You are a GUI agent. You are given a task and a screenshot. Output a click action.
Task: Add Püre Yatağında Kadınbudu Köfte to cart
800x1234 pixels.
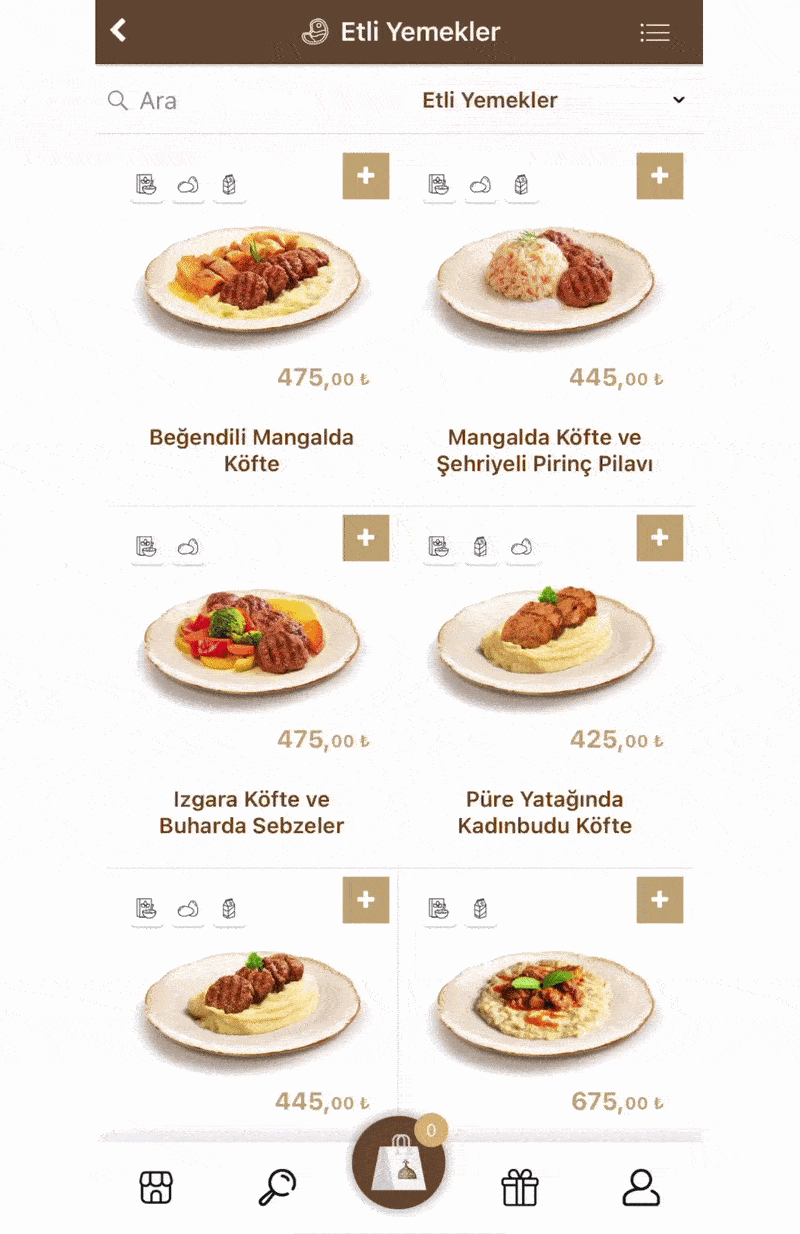tap(660, 538)
